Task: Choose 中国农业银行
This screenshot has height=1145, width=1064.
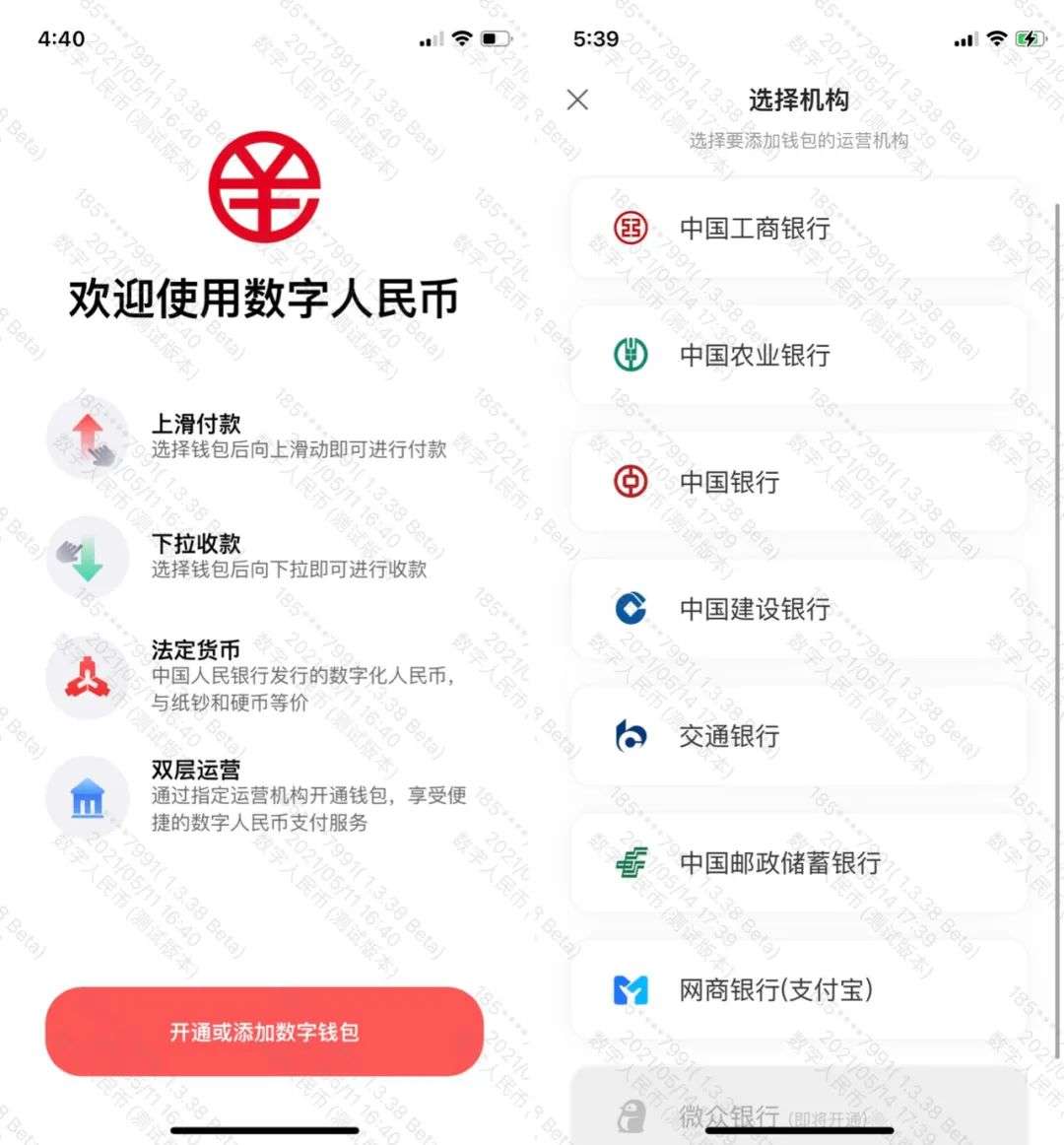Action: [798, 356]
